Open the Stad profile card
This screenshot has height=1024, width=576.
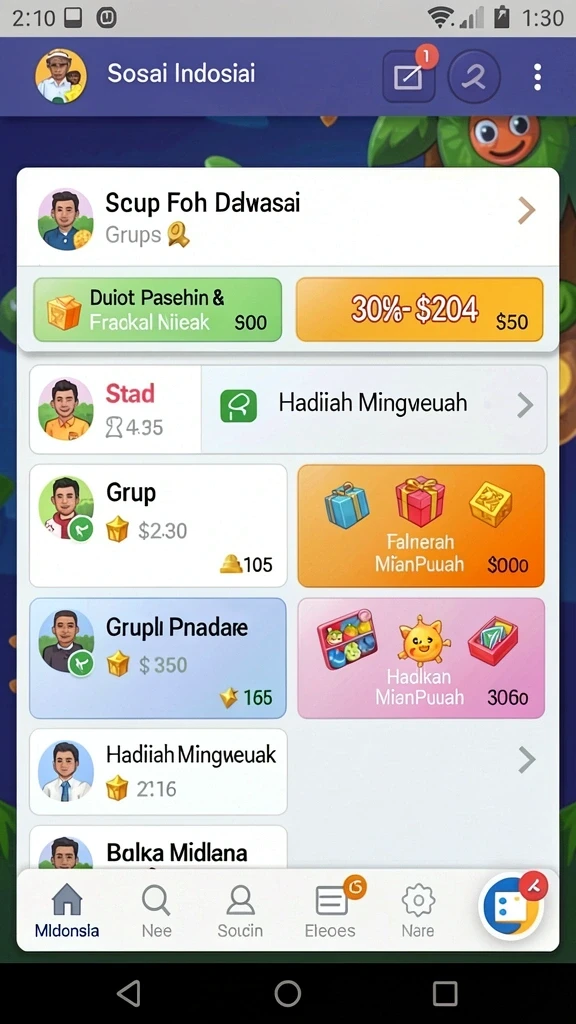tap(116, 409)
